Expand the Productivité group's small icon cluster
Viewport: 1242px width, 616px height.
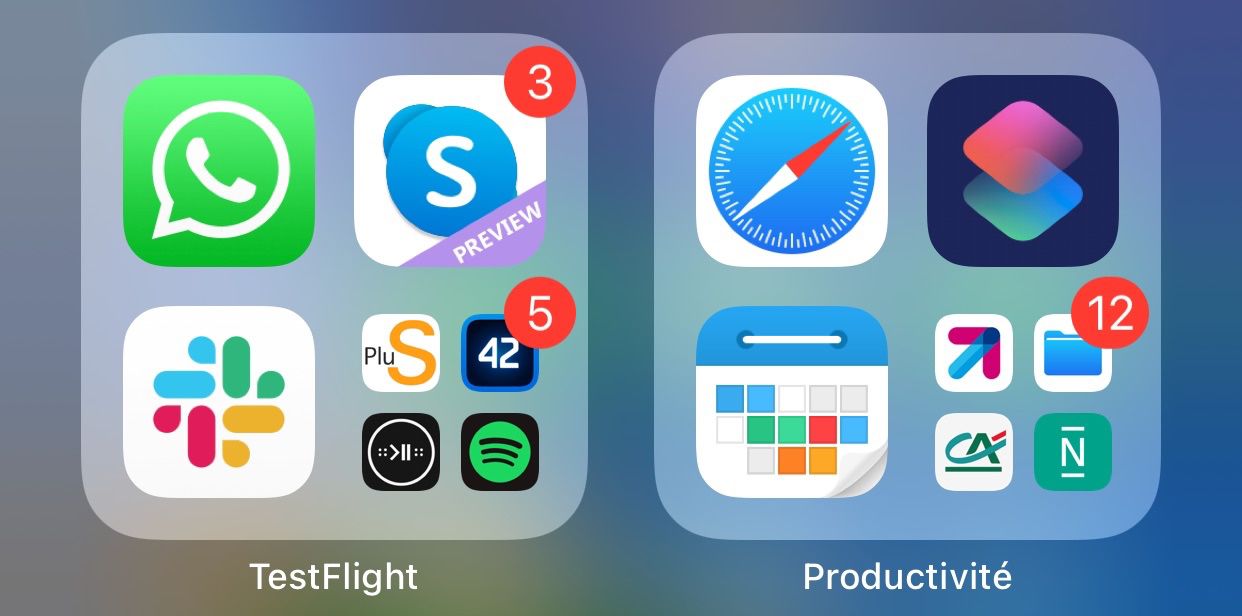[1022, 402]
